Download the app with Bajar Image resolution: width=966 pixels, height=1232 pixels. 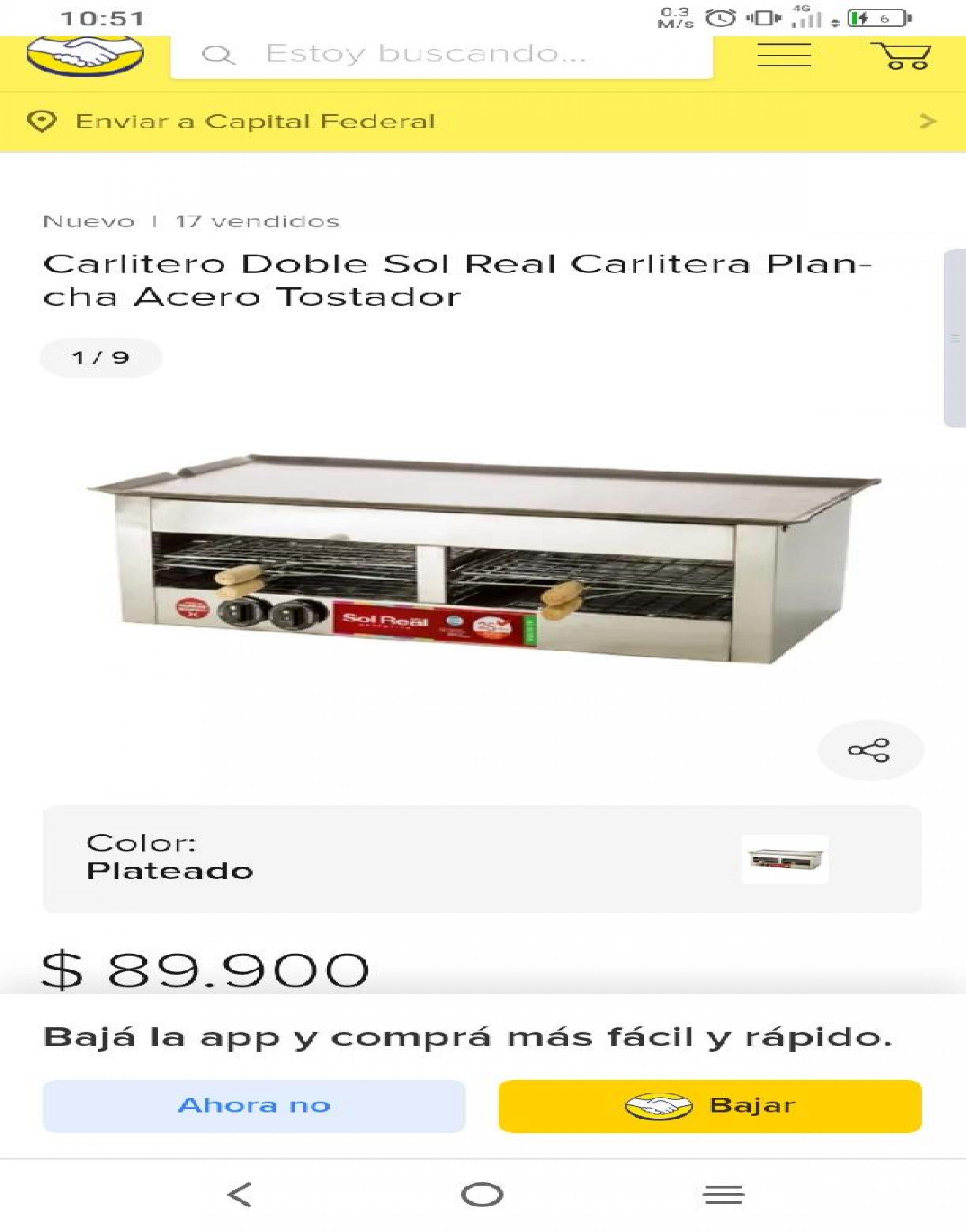point(710,1106)
